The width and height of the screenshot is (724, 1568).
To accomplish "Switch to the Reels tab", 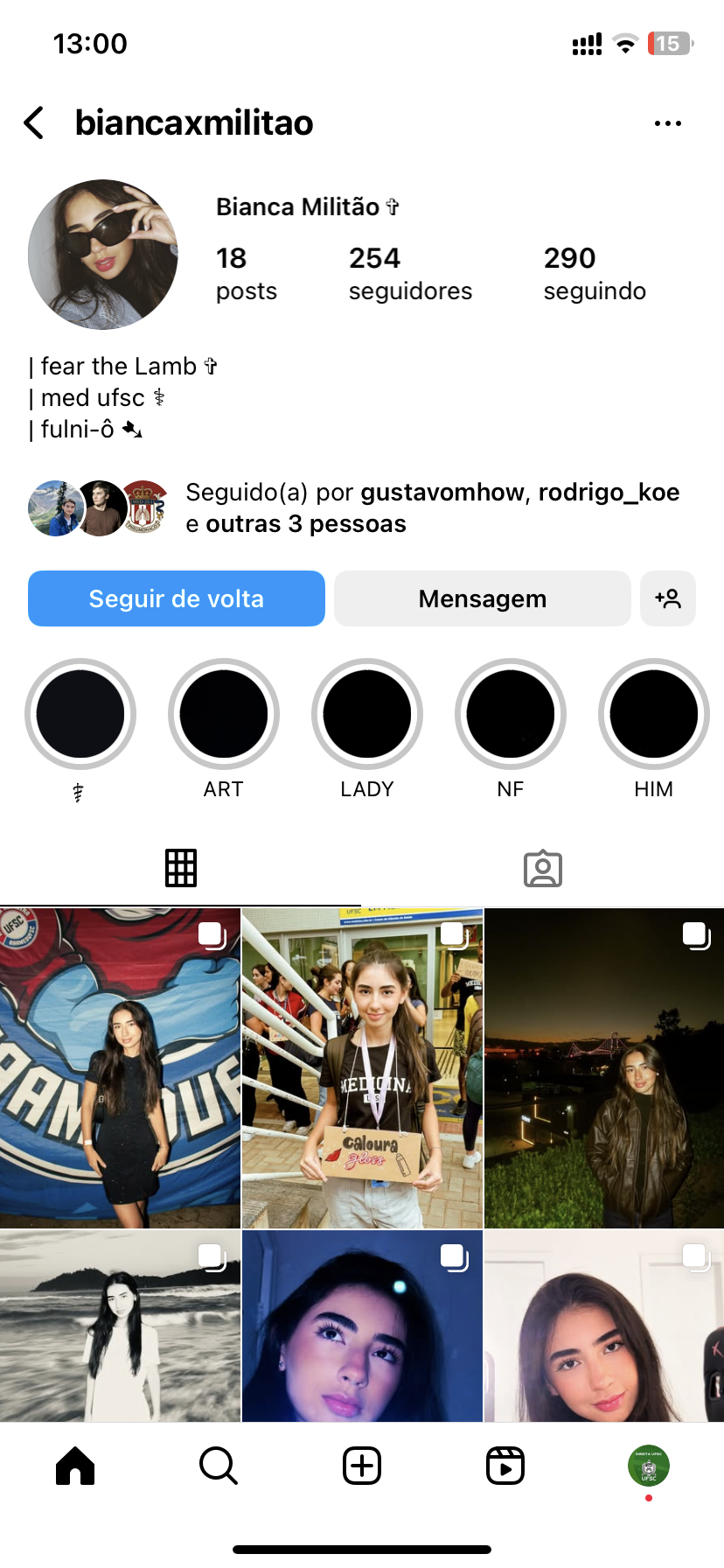I will click(x=505, y=1466).
